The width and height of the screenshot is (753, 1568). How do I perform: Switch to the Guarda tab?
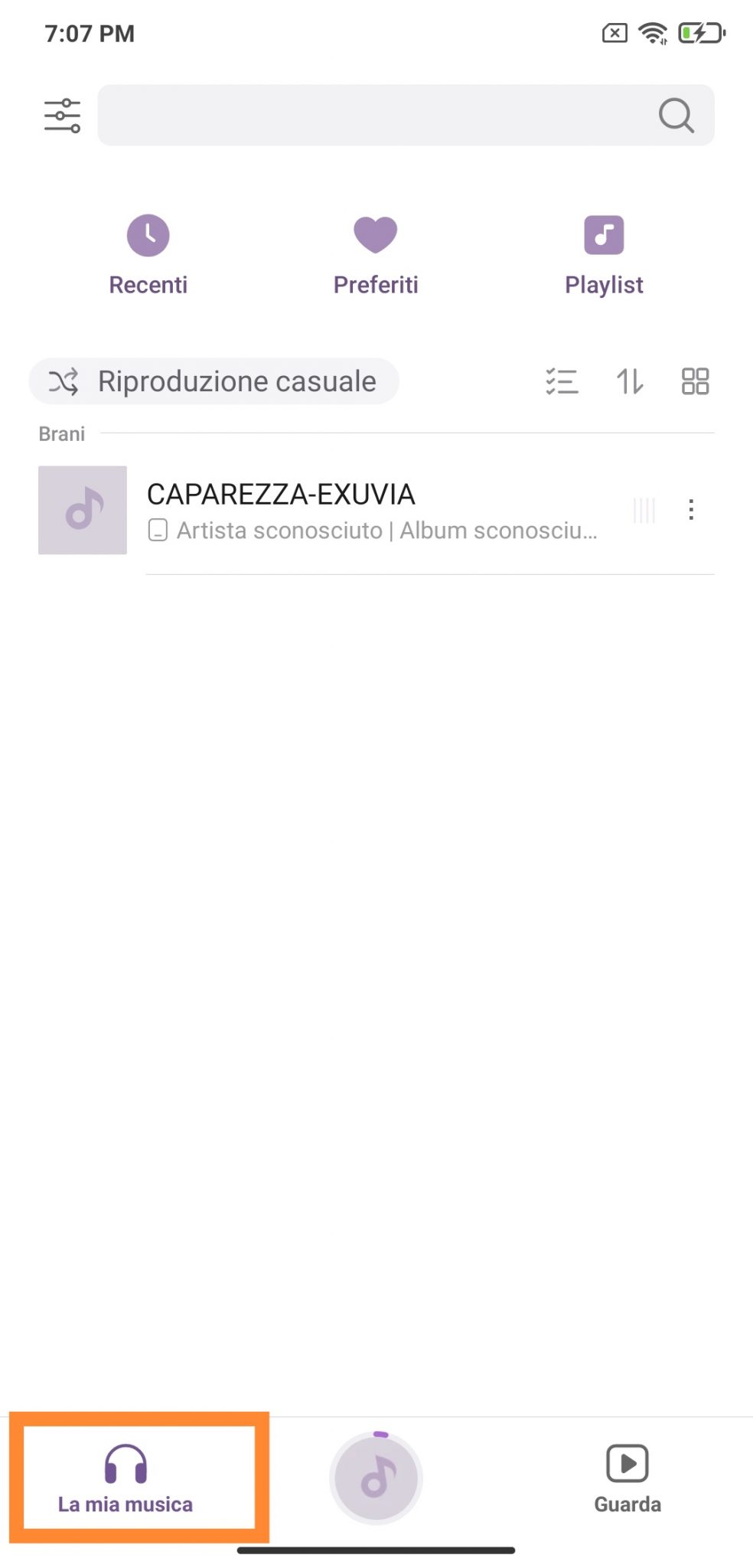coord(627,1478)
